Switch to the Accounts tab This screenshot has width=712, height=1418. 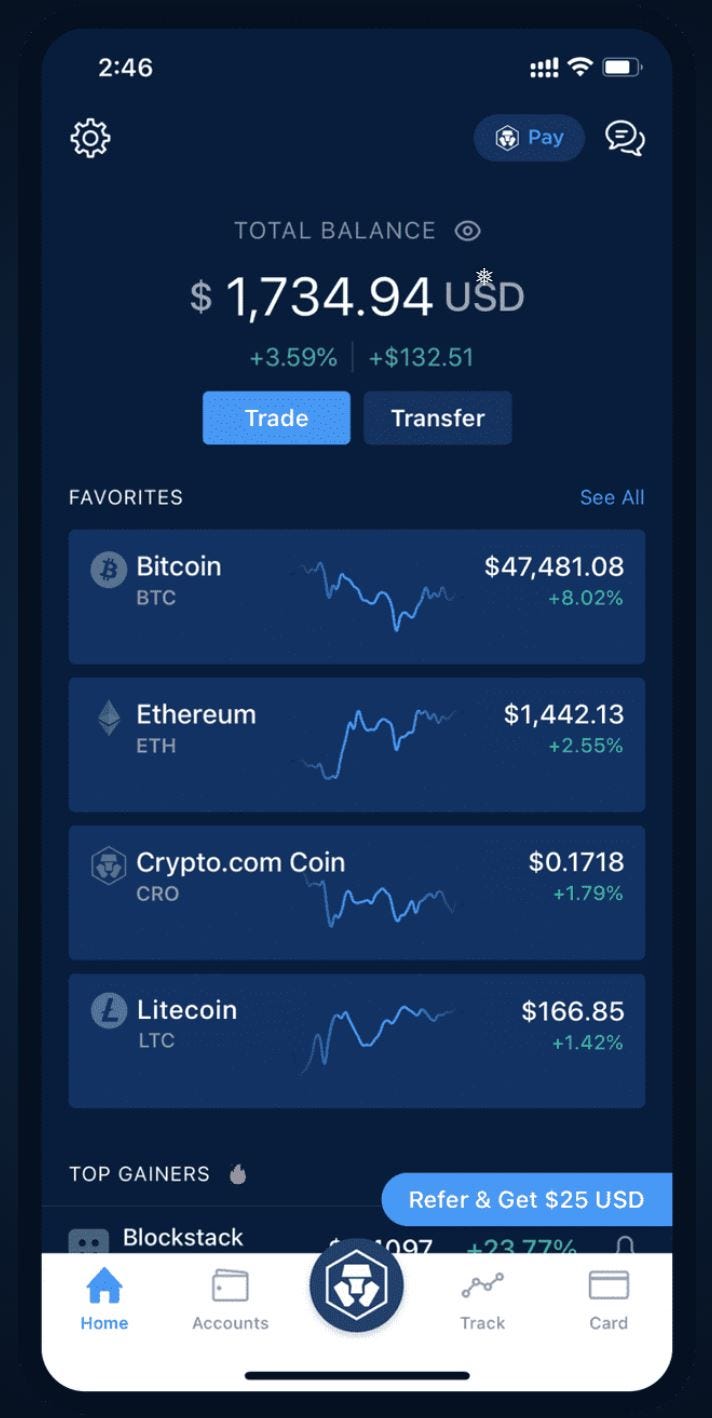click(x=230, y=1300)
